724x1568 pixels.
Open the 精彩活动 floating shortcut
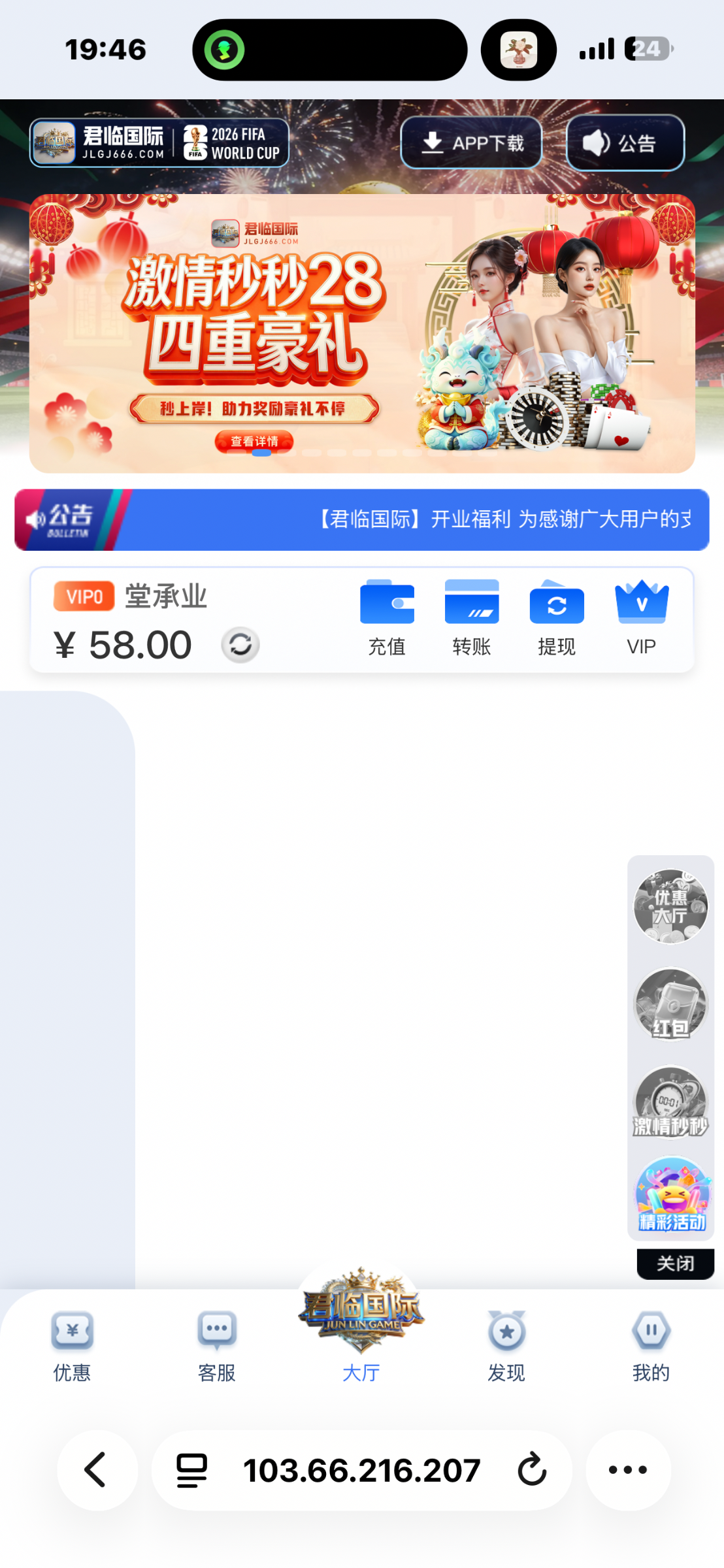[672, 1196]
